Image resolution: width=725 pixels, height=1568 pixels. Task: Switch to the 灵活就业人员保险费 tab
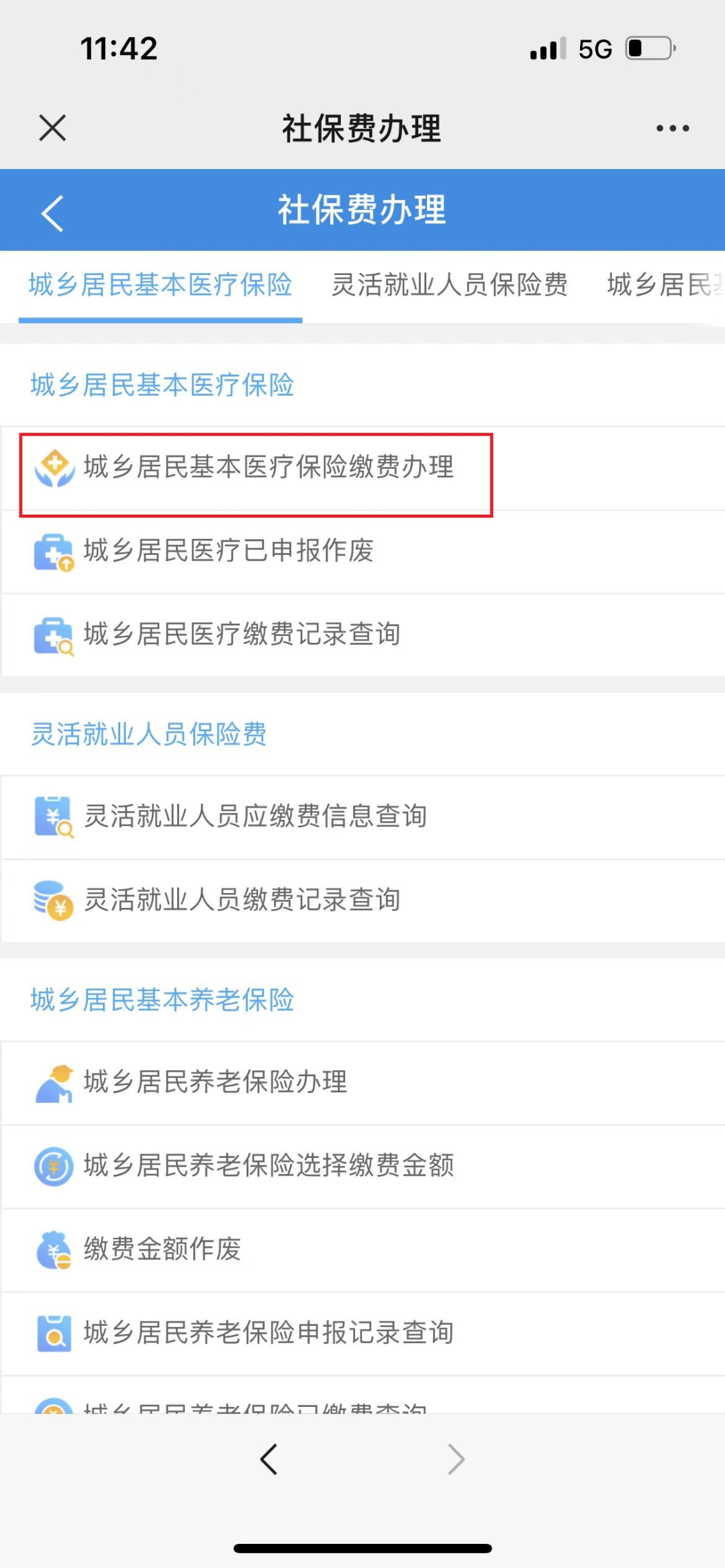(450, 285)
